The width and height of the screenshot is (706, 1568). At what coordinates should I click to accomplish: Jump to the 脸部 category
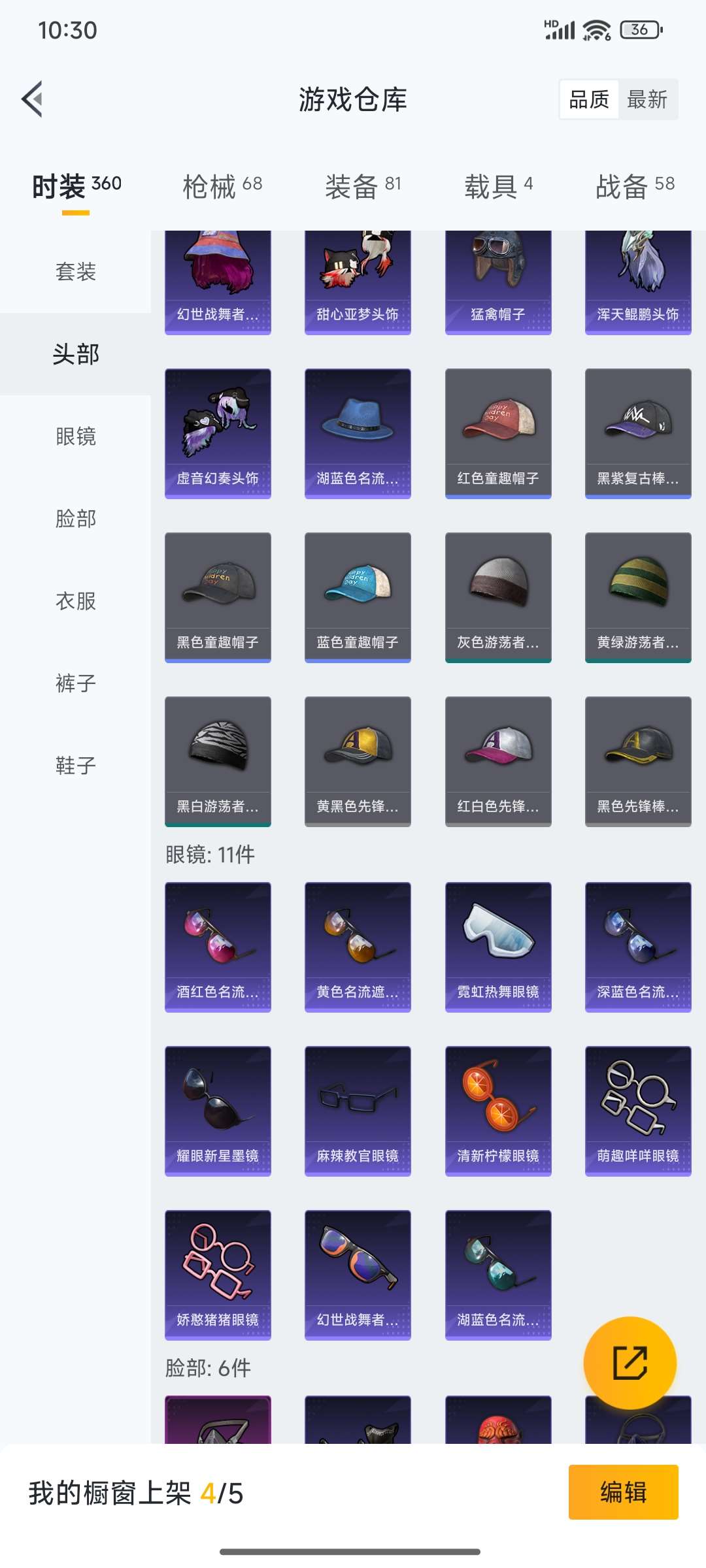[x=76, y=519]
